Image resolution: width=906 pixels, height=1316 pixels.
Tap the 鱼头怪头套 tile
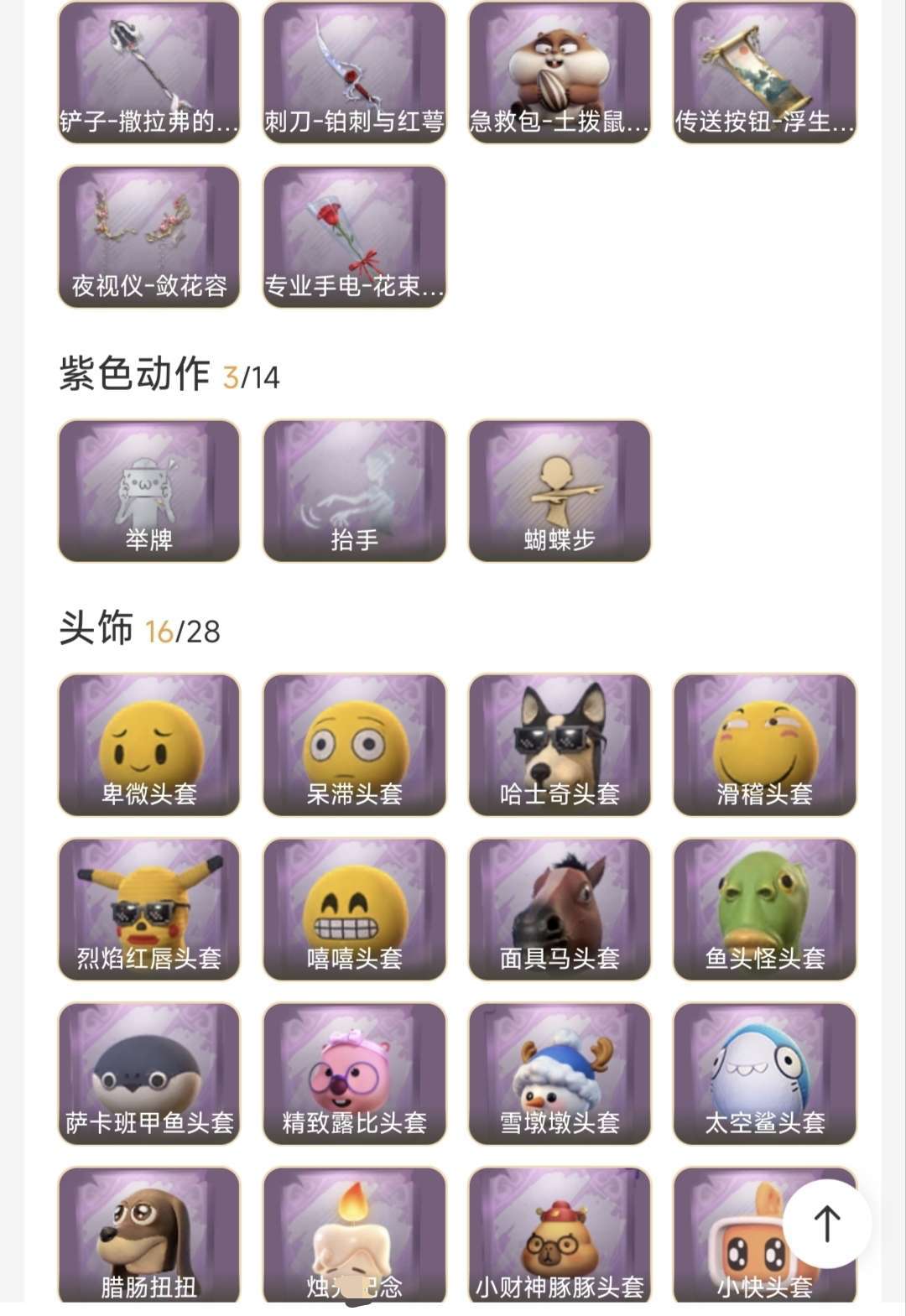[x=765, y=909]
